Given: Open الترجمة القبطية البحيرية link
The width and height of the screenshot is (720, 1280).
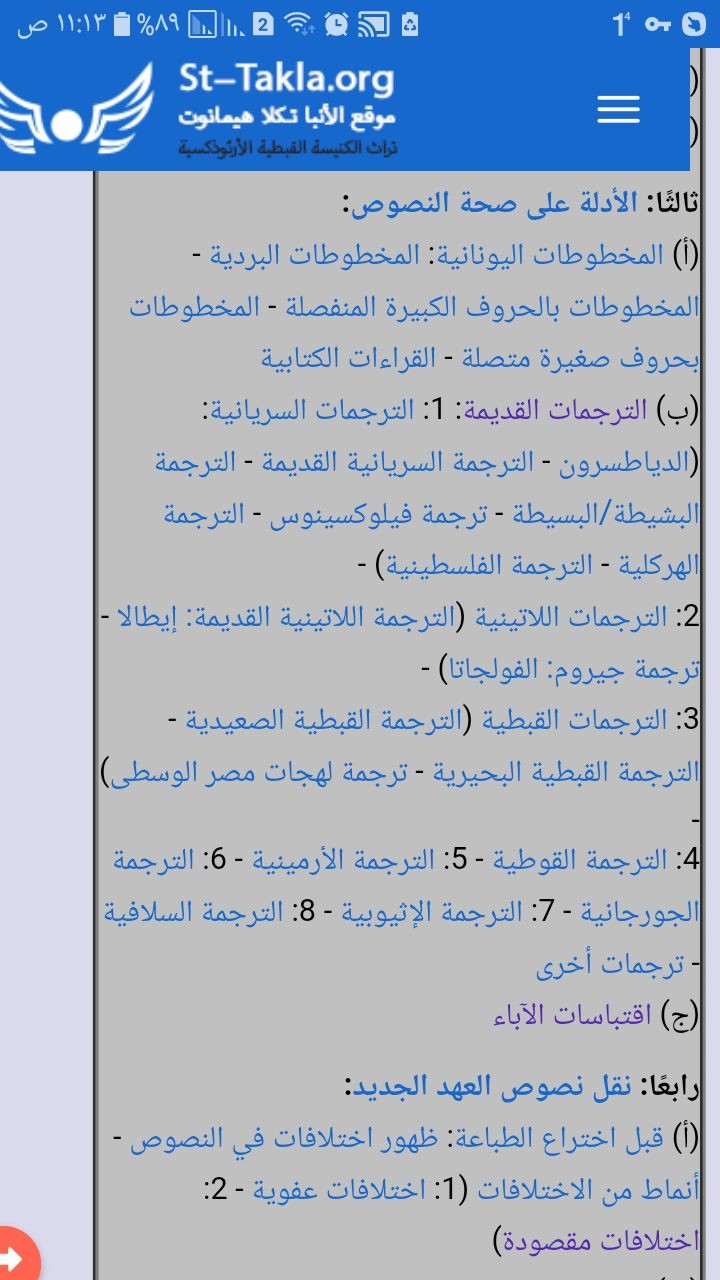Looking at the screenshot, I should (565, 773).
